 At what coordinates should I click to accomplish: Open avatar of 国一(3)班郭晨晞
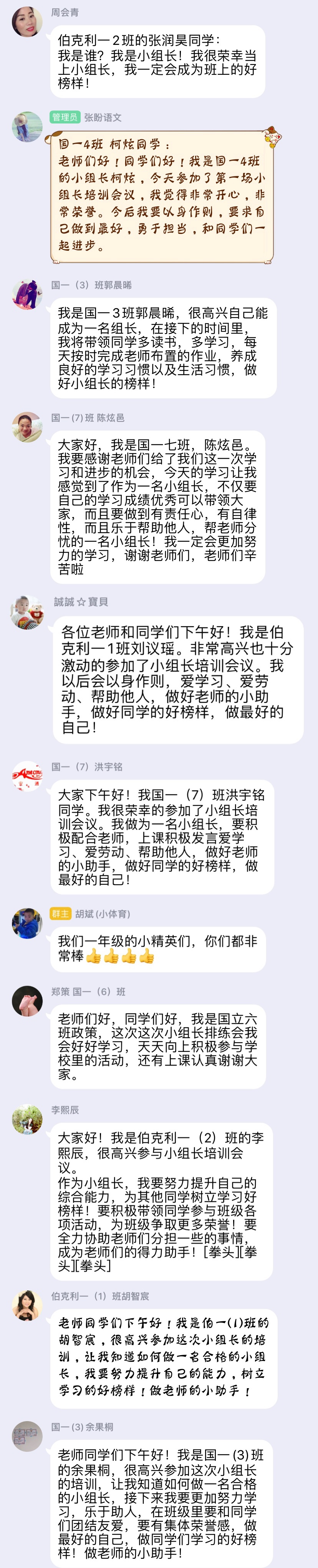coord(27,295)
